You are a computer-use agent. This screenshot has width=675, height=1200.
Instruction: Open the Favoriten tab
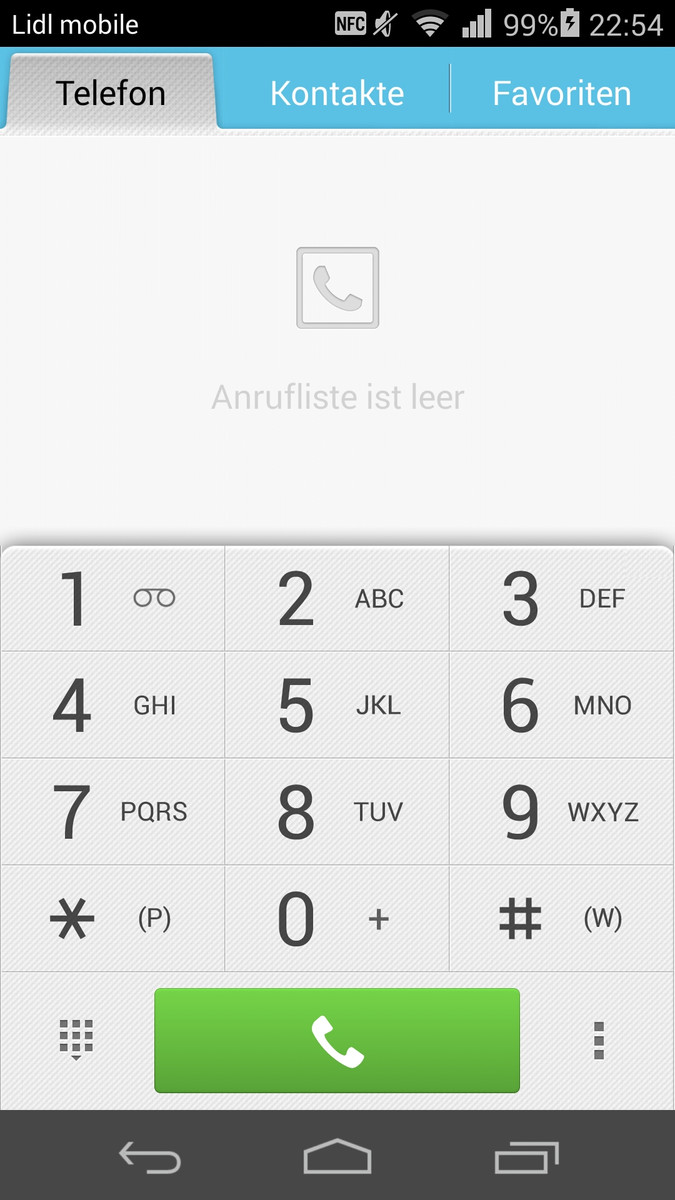point(562,93)
